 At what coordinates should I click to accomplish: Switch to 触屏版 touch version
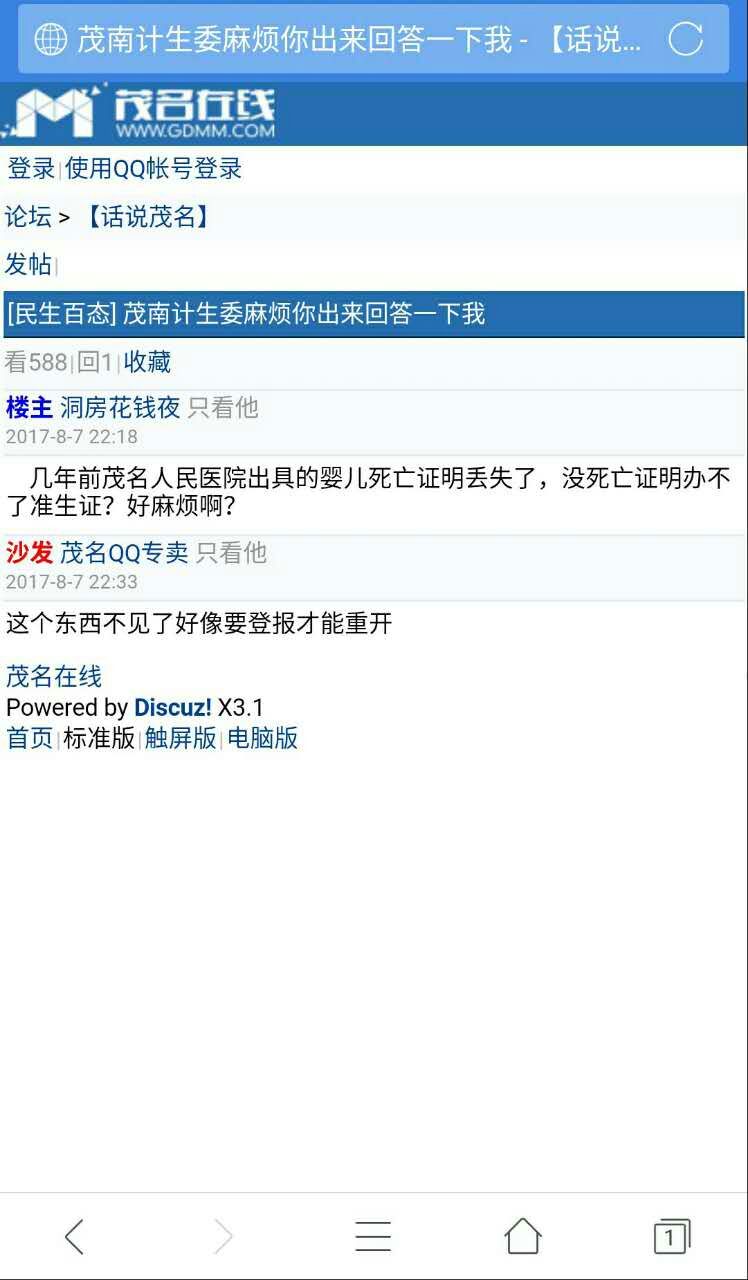pyautogui.click(x=180, y=738)
